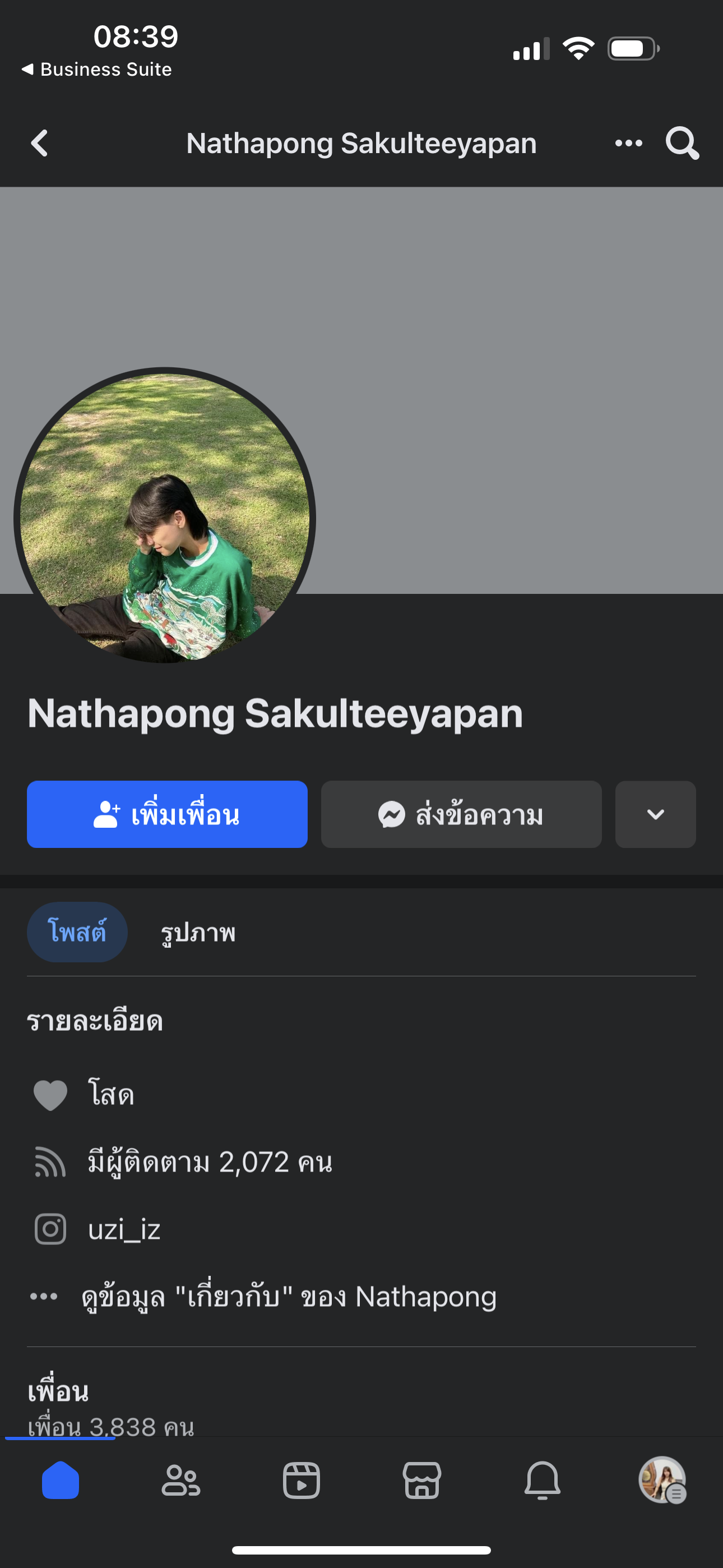The width and height of the screenshot is (723, 1568).
Task: Open the notifications bell
Action: 543,1480
